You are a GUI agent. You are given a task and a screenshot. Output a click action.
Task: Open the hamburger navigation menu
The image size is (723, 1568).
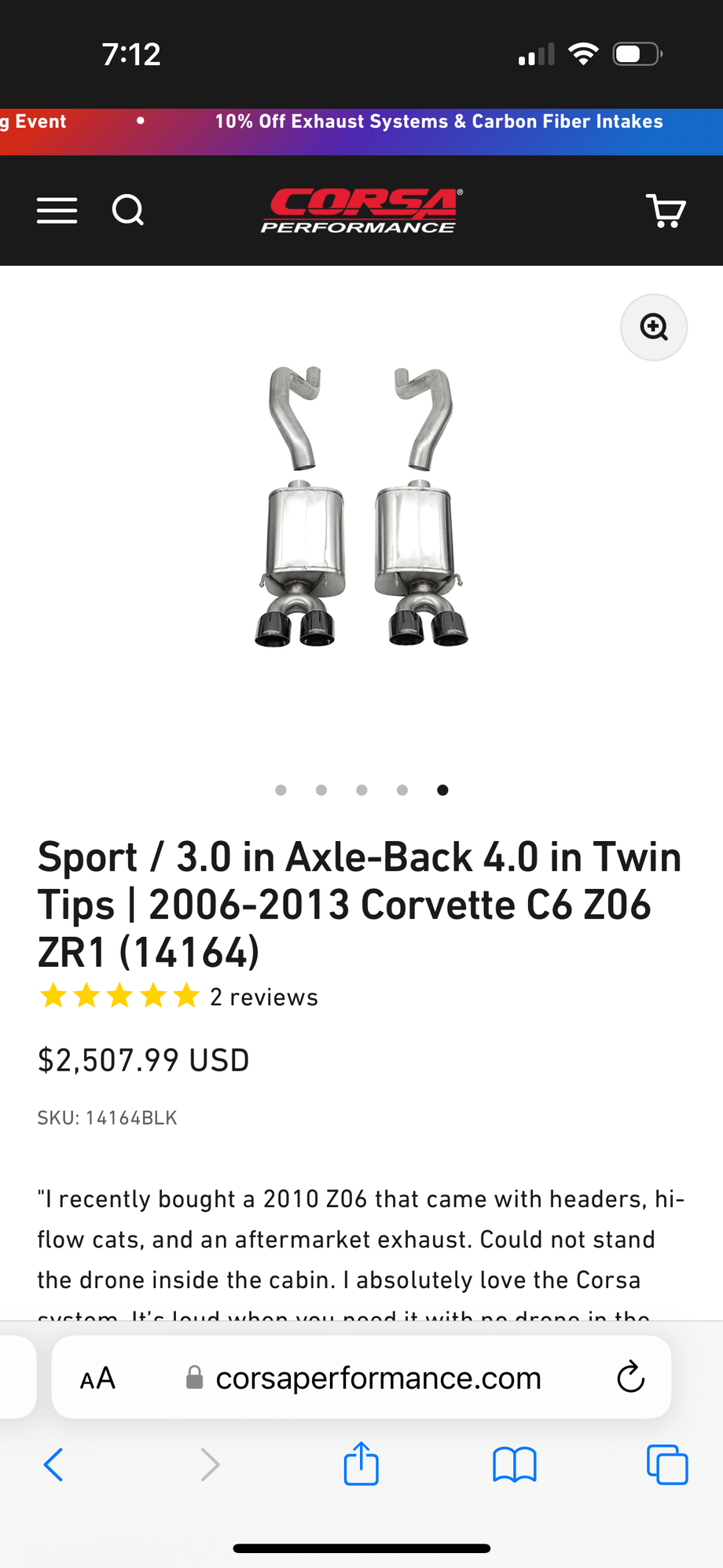[57, 210]
